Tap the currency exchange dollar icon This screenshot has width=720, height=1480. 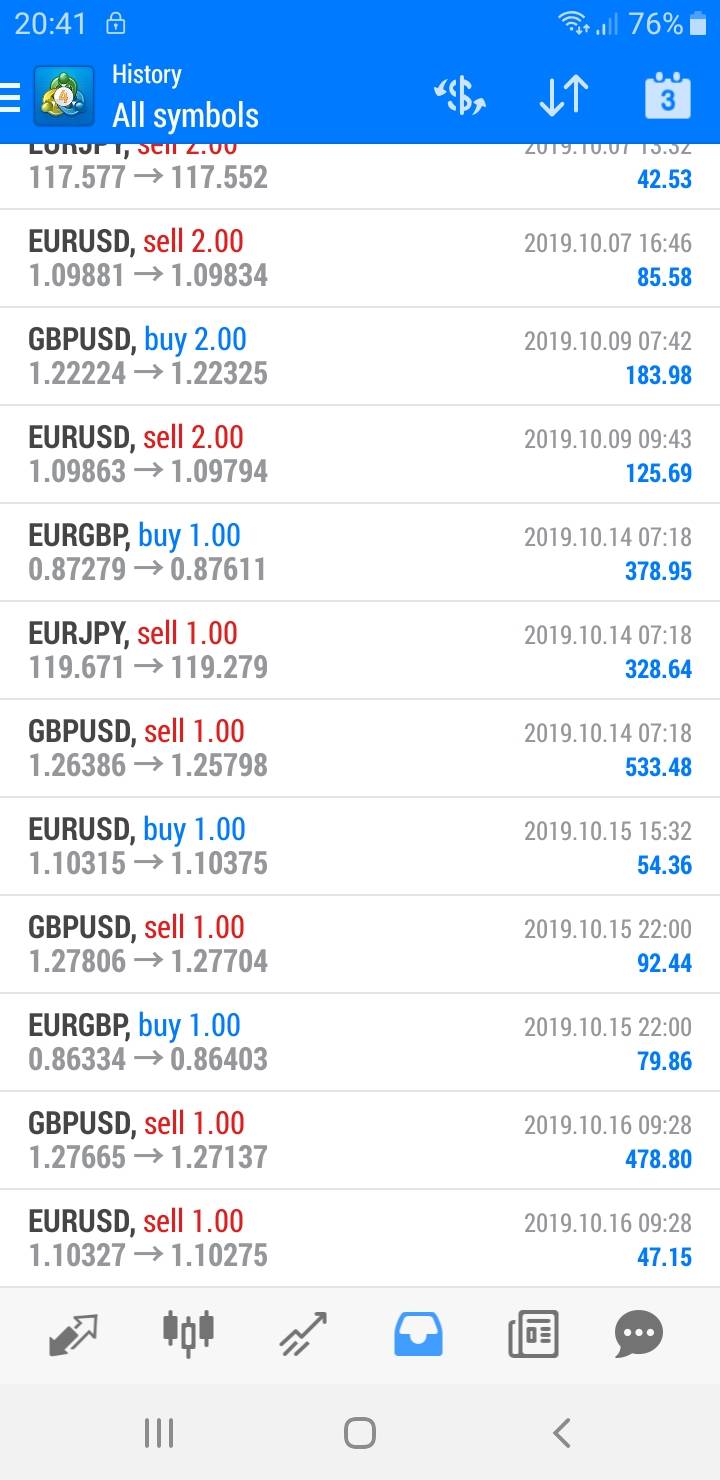pyautogui.click(x=458, y=93)
